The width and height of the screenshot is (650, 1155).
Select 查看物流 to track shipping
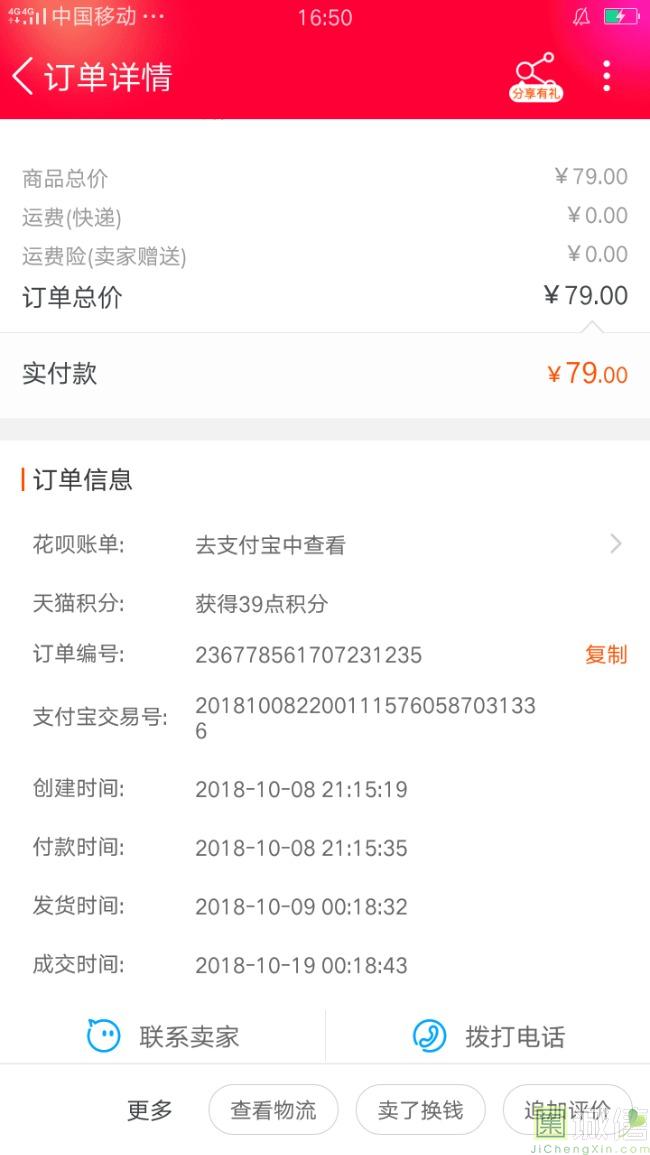(273, 1110)
